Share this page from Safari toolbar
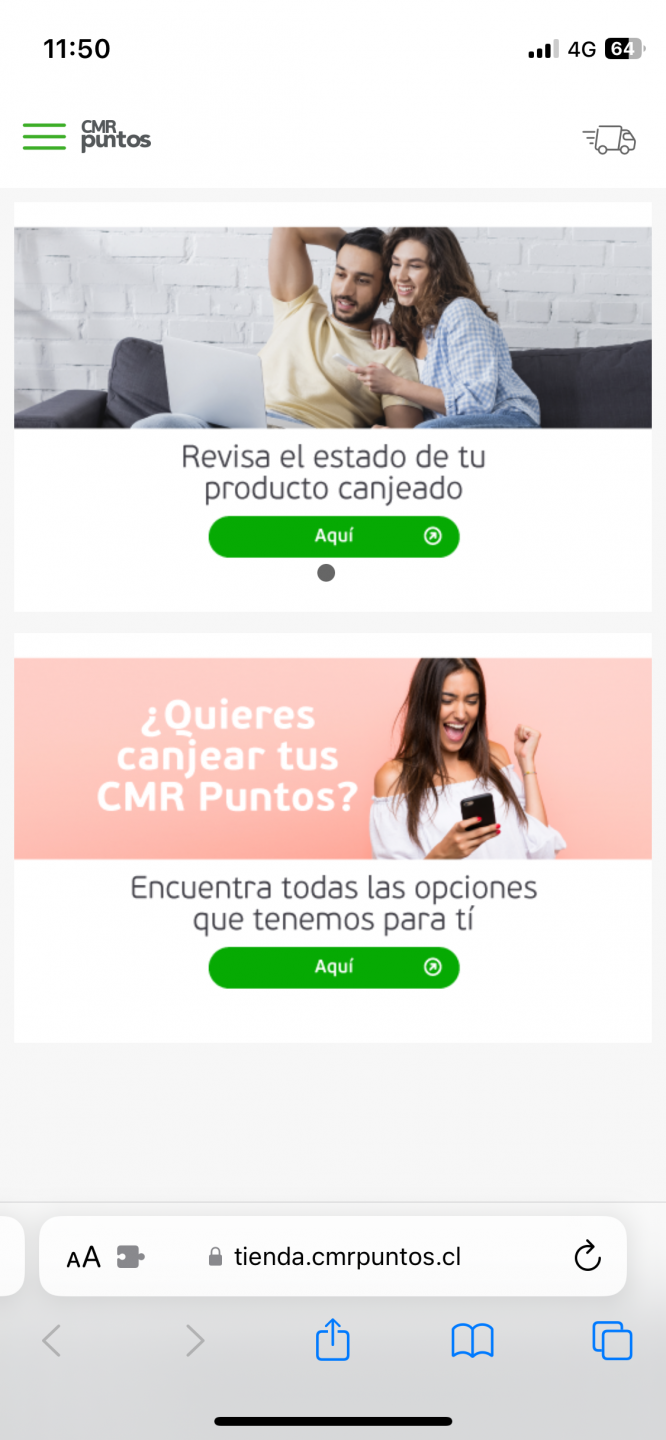Image resolution: width=666 pixels, height=1440 pixels. click(x=333, y=1340)
